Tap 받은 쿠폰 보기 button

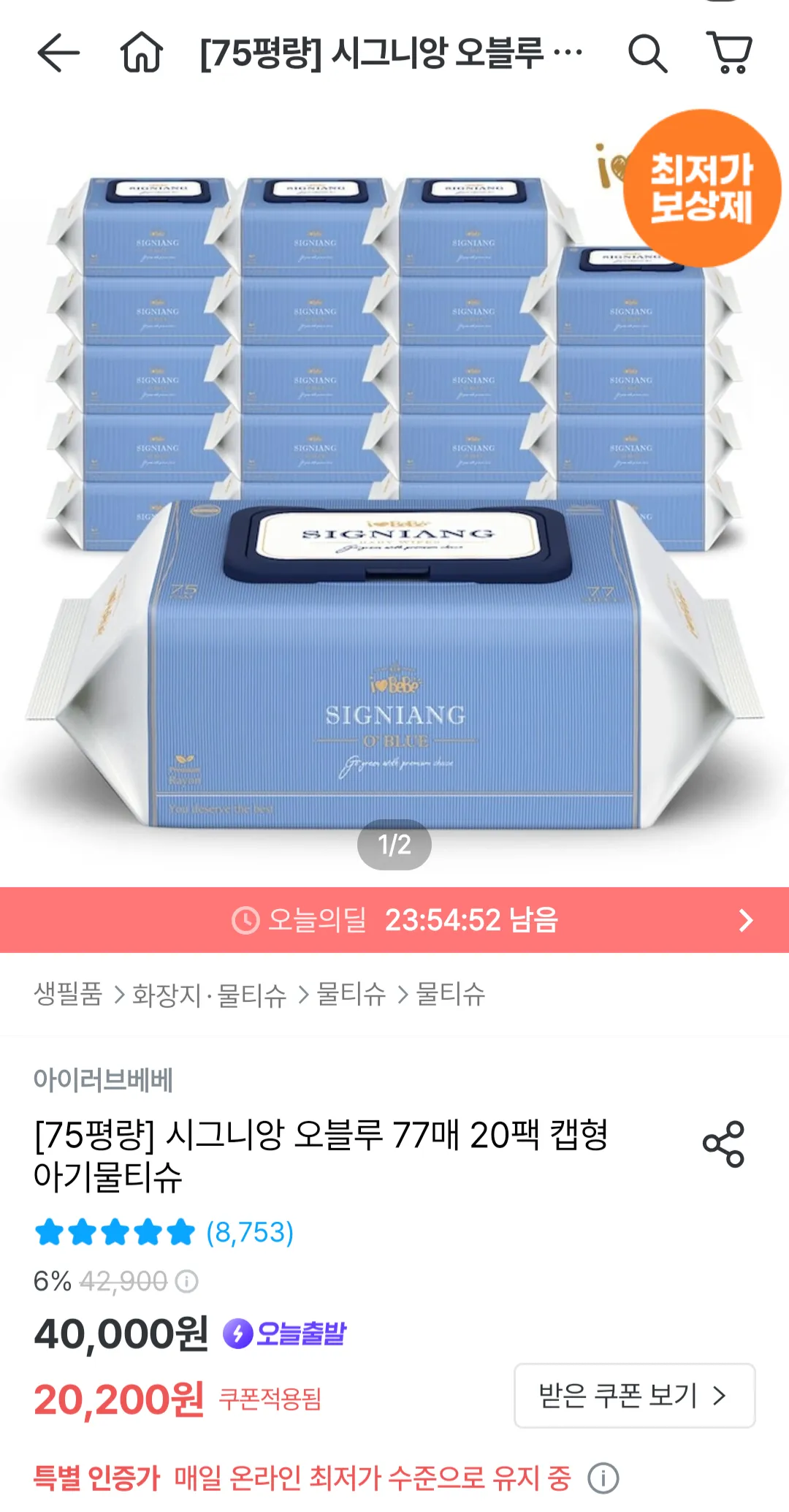tap(634, 1395)
